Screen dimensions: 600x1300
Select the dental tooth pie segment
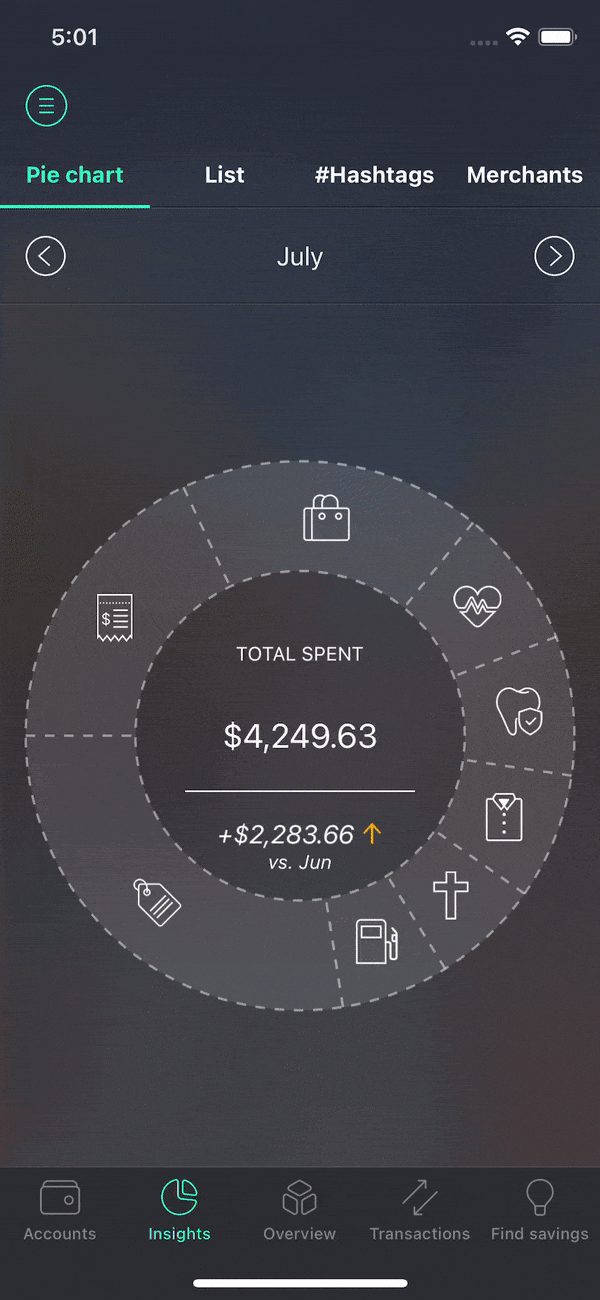(x=519, y=711)
